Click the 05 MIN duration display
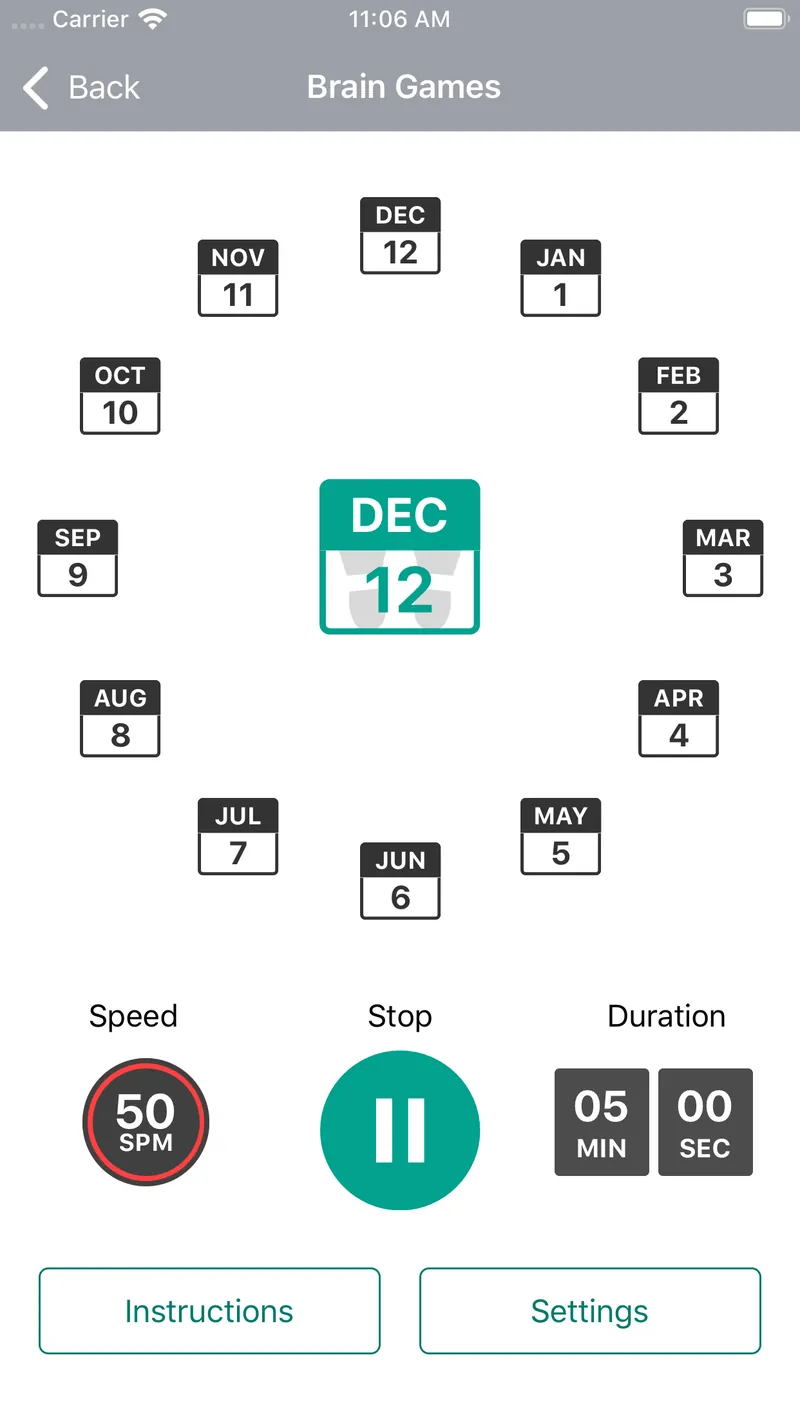 [601, 1121]
